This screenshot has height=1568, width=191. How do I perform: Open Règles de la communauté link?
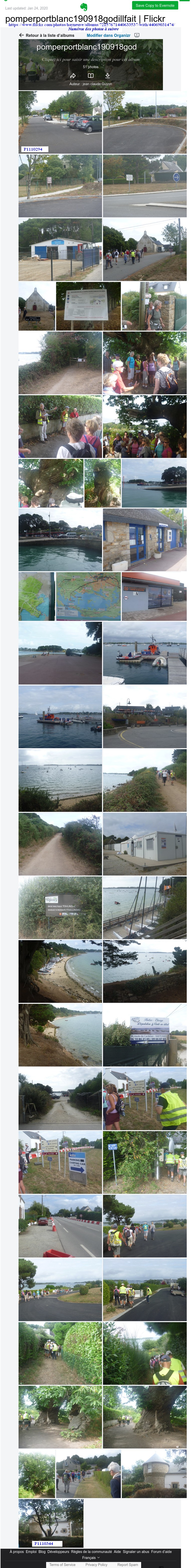91,1551
